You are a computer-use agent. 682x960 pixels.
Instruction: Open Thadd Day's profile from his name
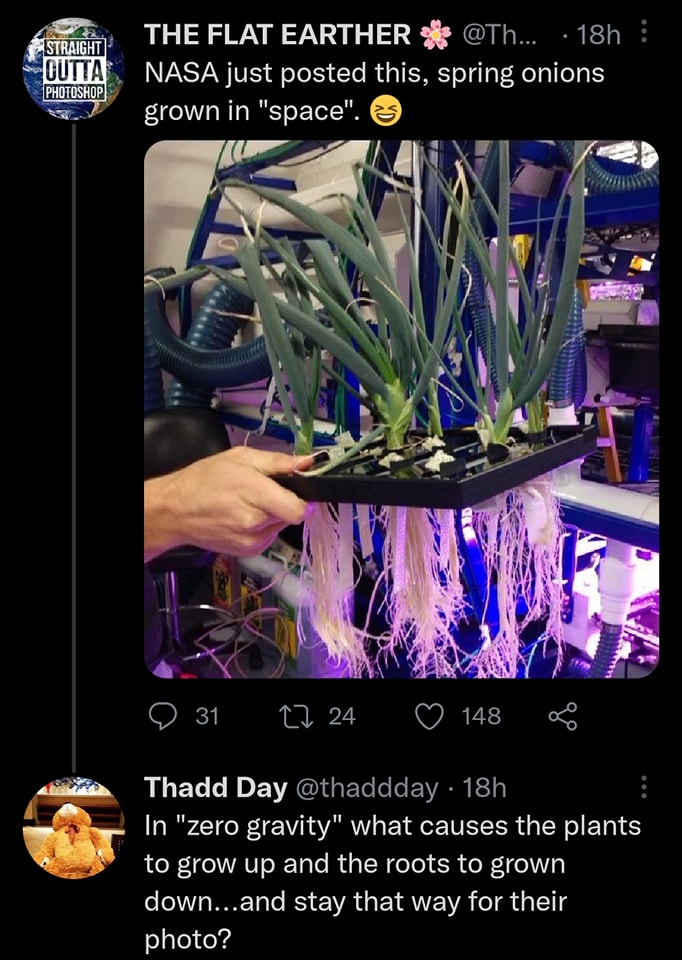coord(216,788)
